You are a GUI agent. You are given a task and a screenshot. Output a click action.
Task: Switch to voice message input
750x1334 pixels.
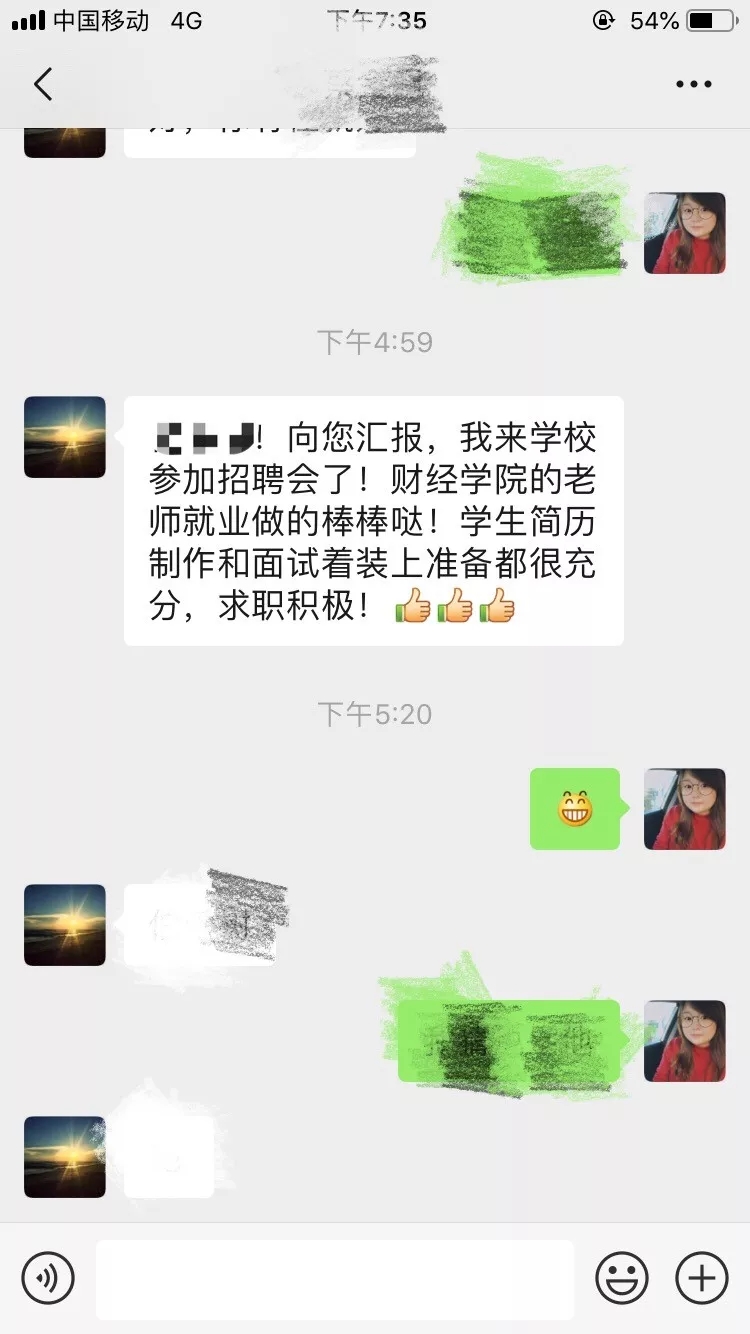[48, 1277]
